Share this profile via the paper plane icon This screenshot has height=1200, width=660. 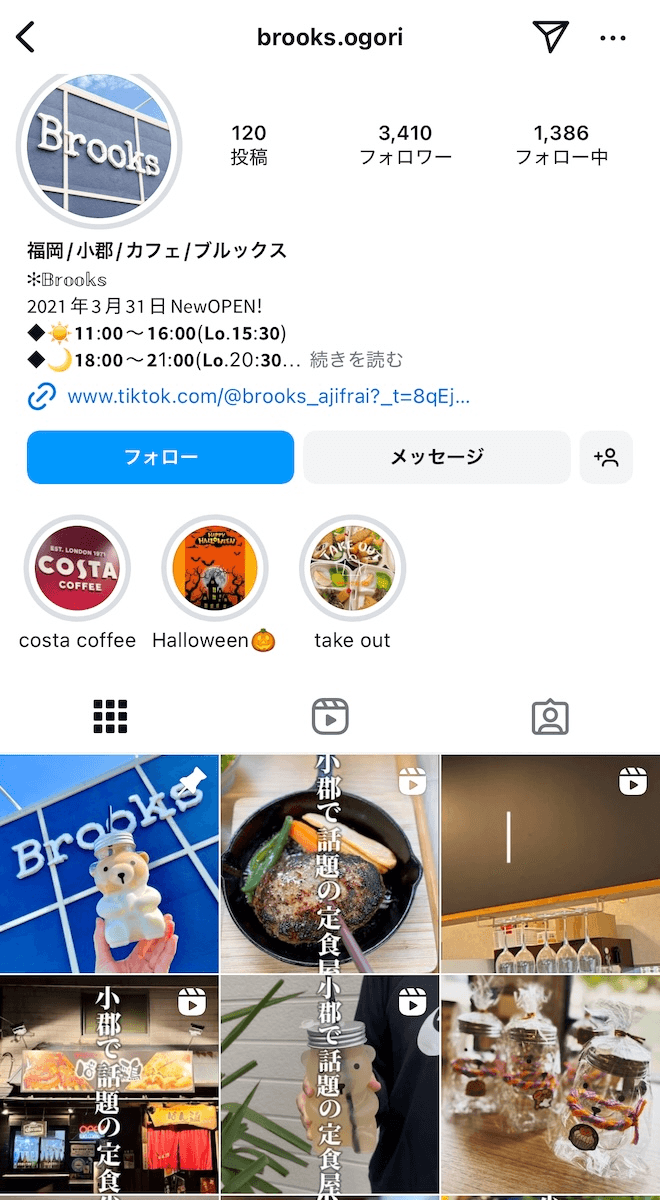[550, 37]
